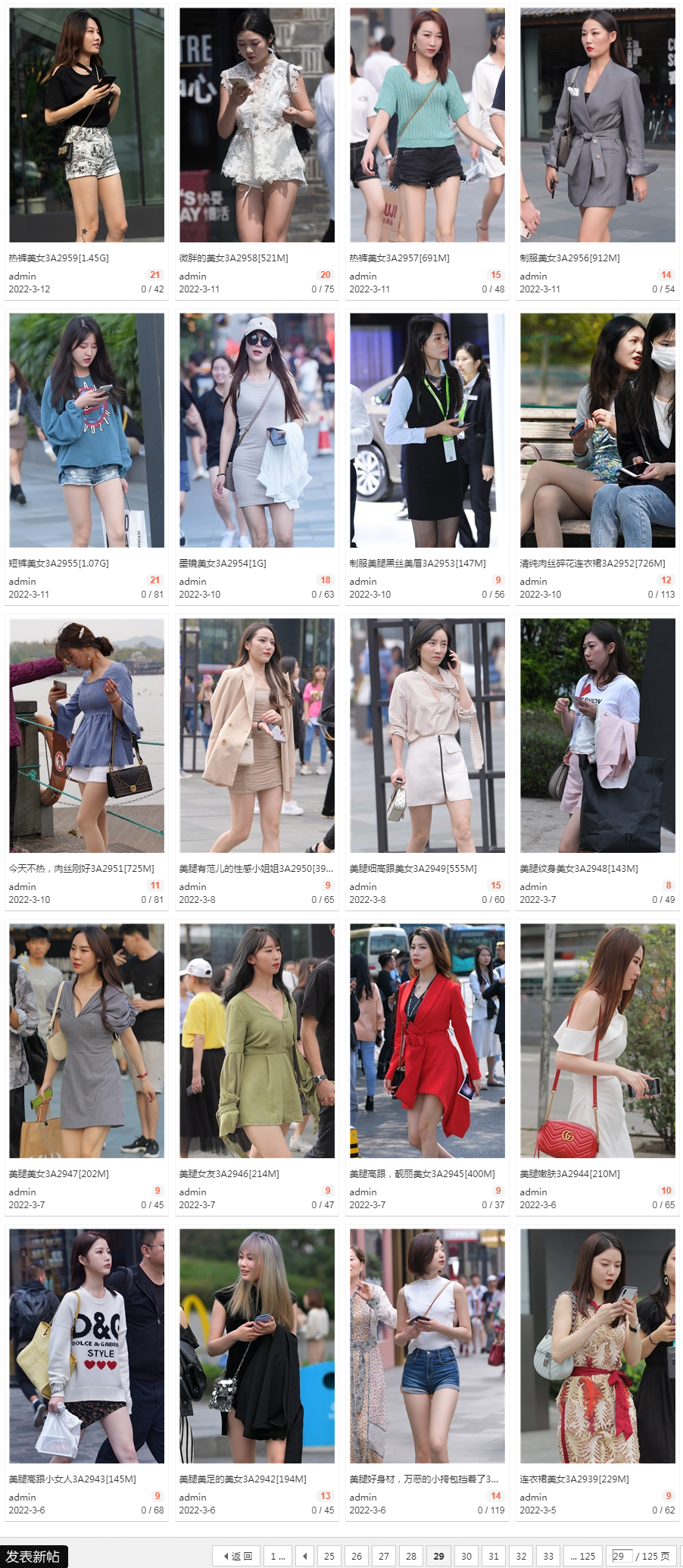
Task: Tap the 发表新帖 new post button
Action: [34, 1557]
